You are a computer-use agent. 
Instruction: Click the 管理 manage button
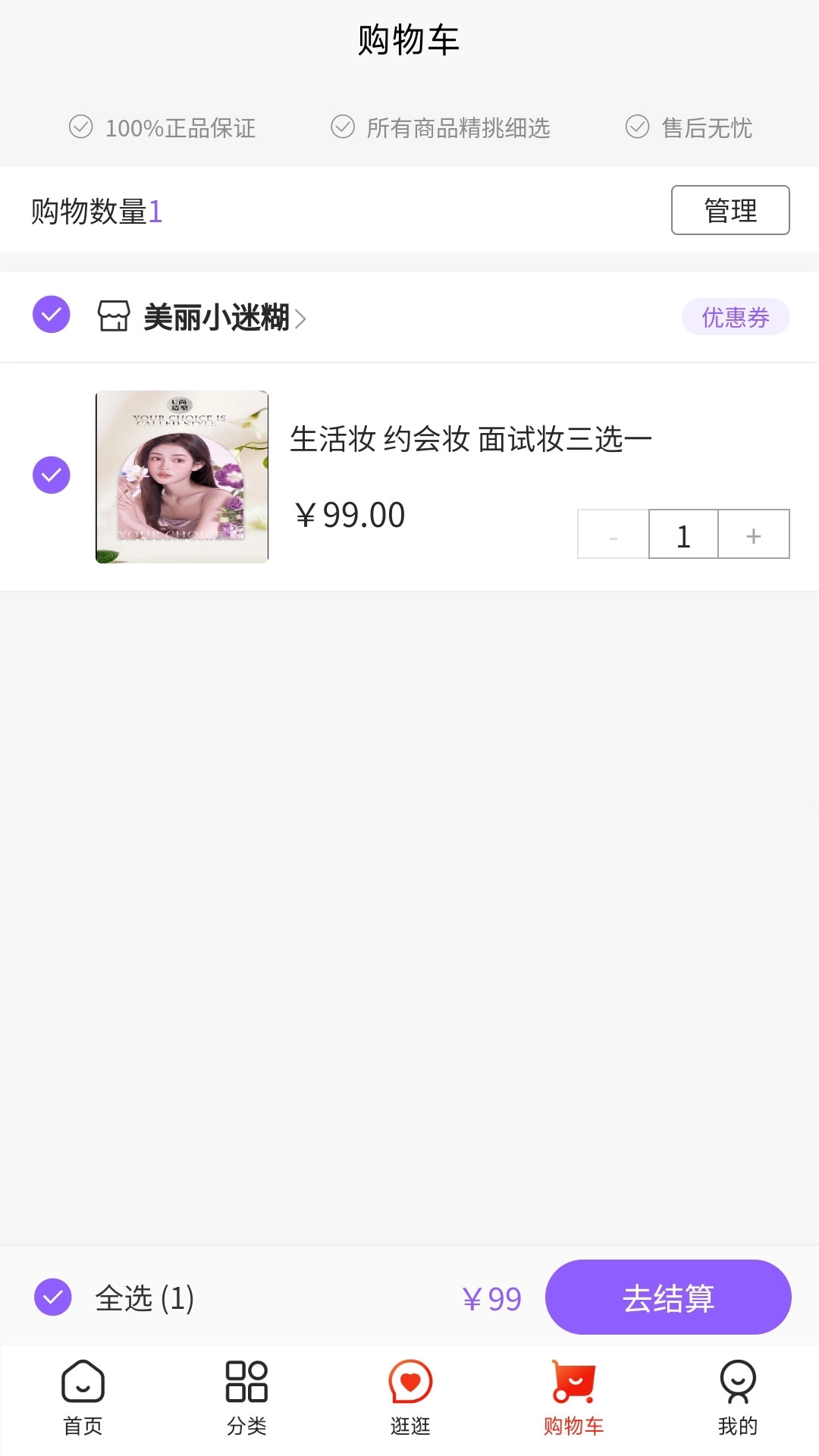point(730,210)
